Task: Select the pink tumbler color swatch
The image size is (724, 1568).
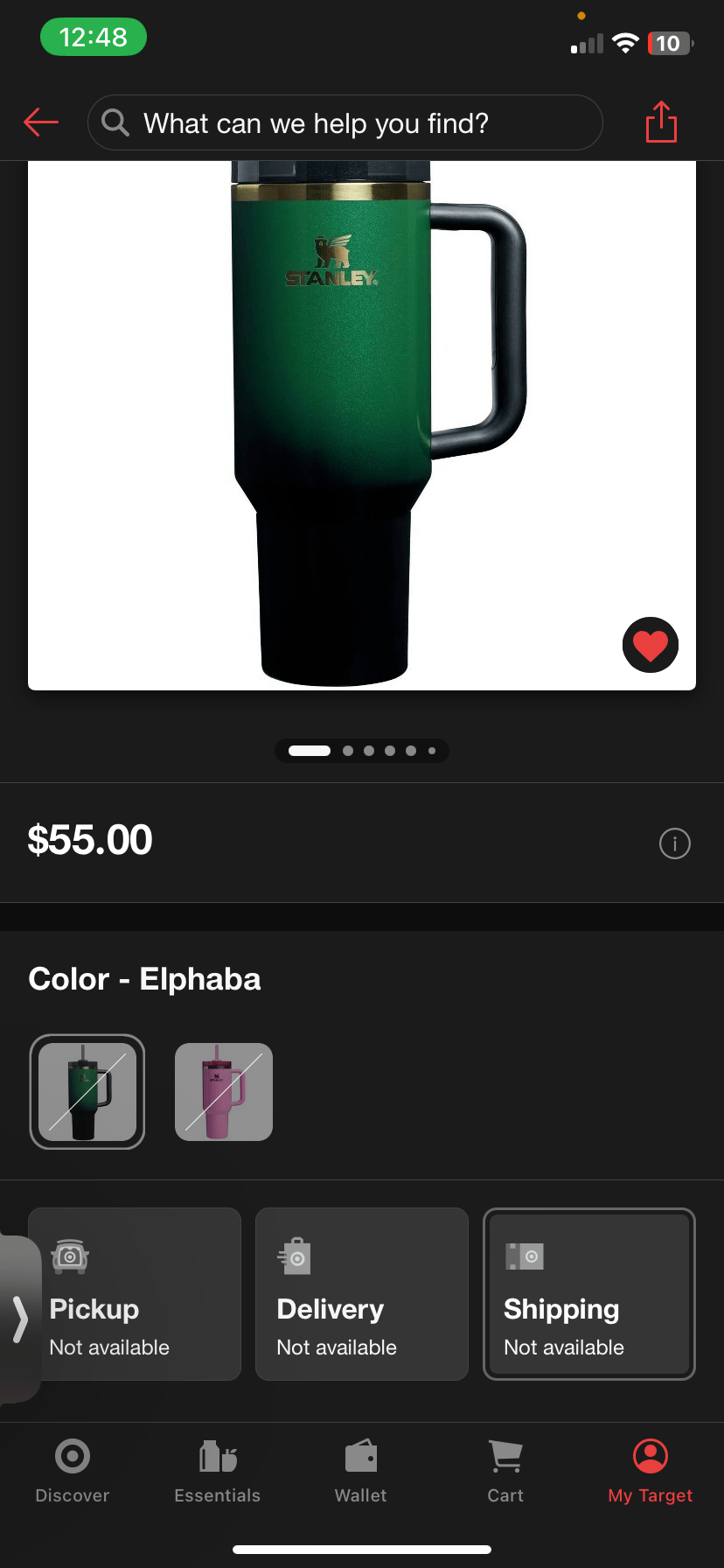Action: click(x=224, y=1091)
